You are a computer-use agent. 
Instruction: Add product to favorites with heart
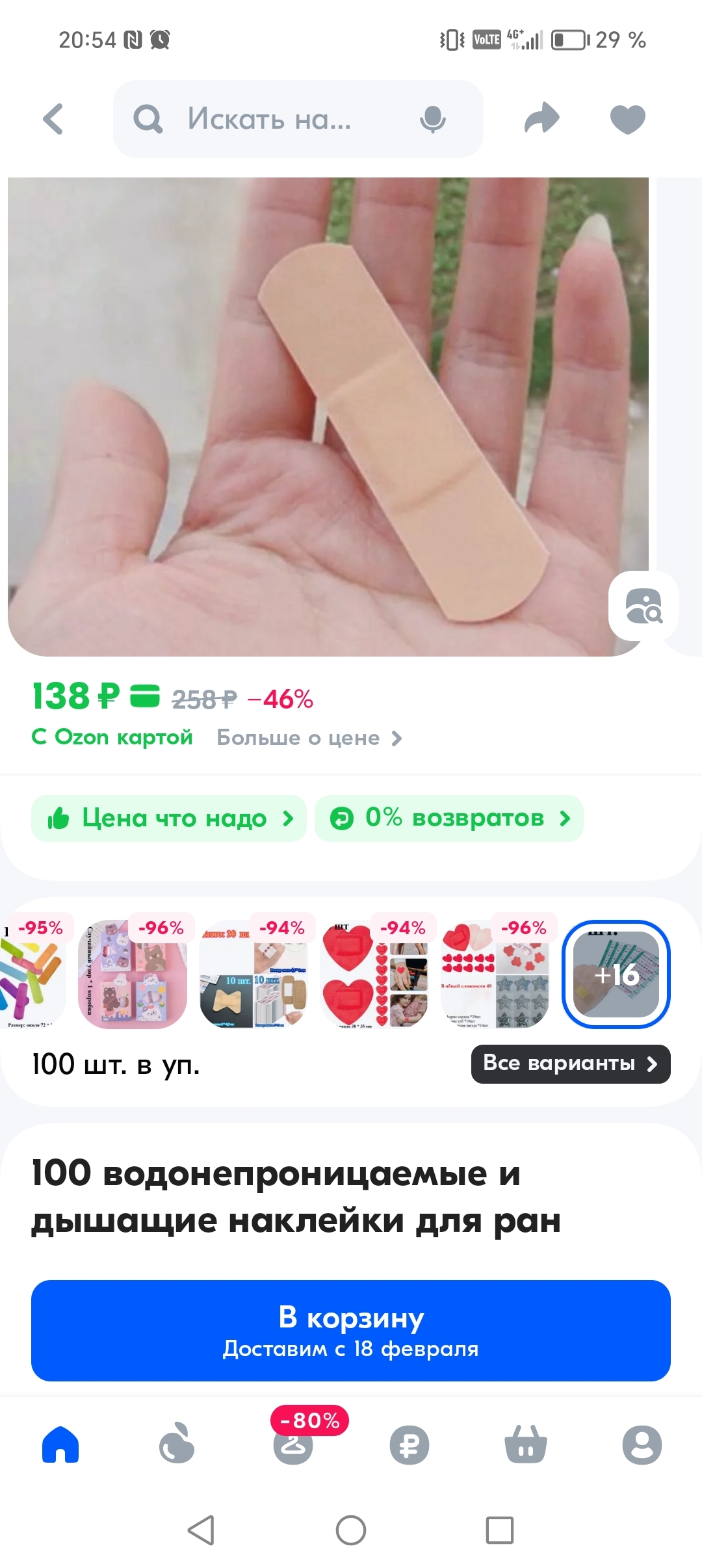click(x=627, y=119)
